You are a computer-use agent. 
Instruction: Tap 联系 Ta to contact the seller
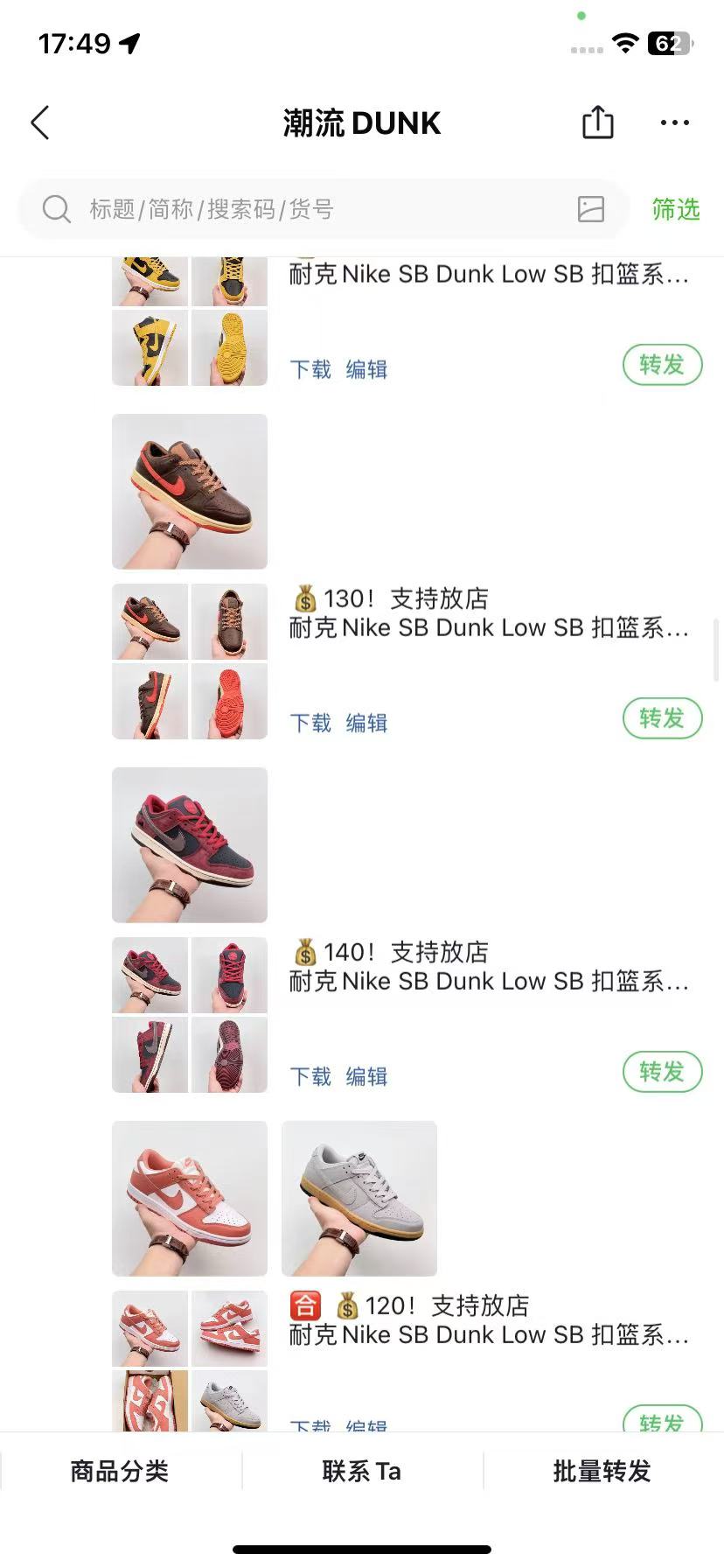pyautogui.click(x=362, y=1471)
